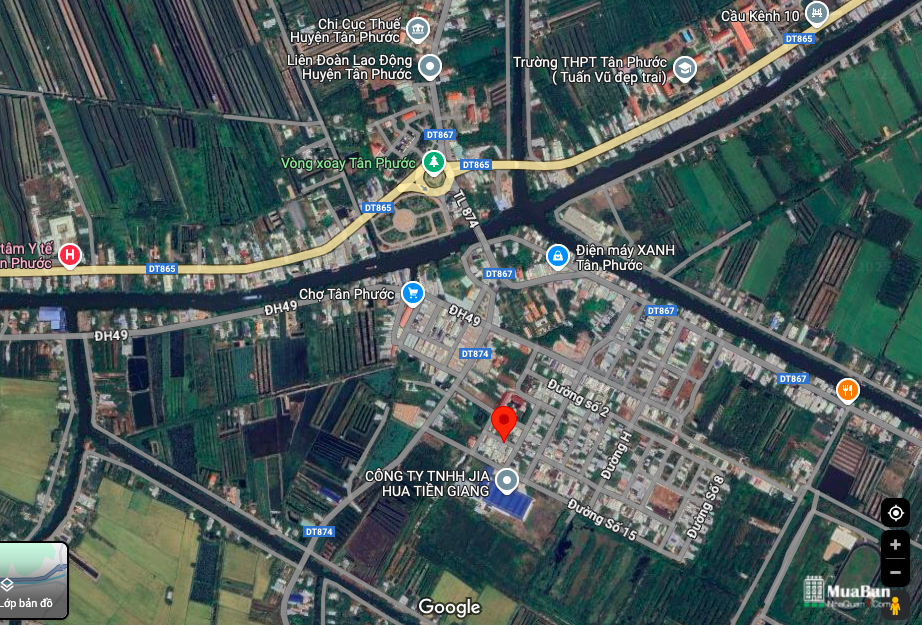The height and width of the screenshot is (625, 922).
Task: Open the hospital marker on DT865
Action: [69, 255]
